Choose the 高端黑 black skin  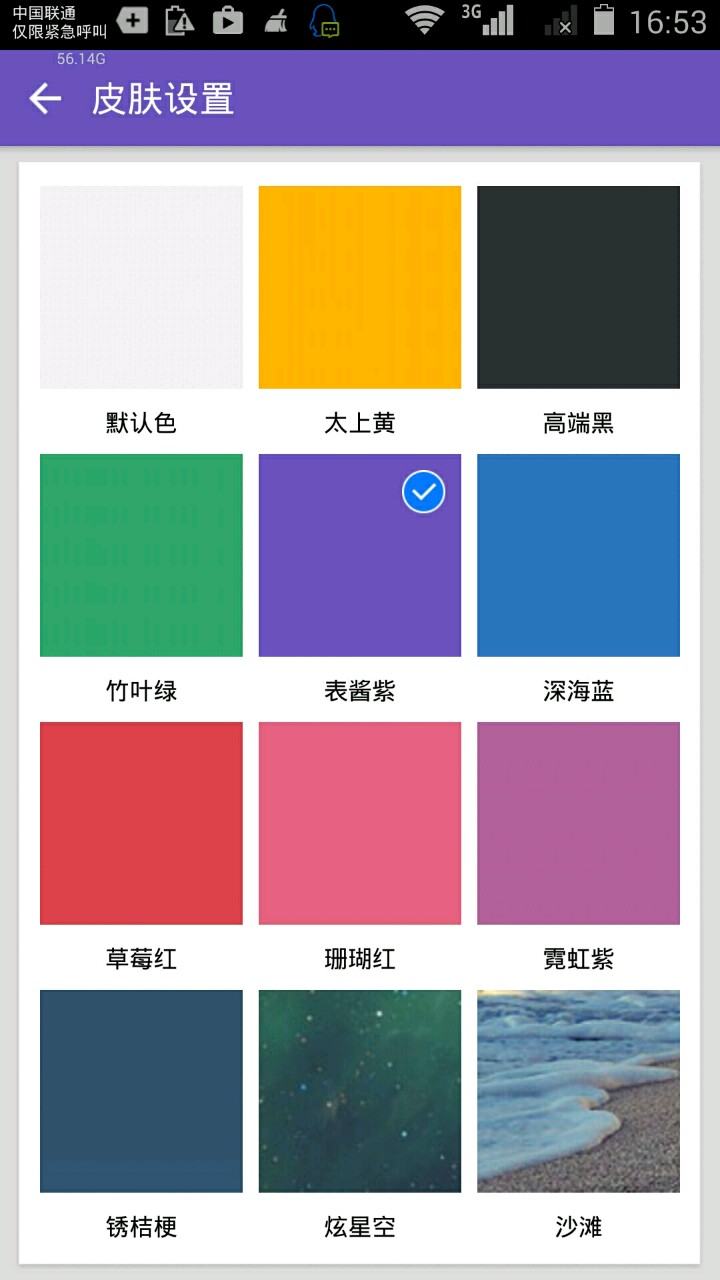(578, 287)
